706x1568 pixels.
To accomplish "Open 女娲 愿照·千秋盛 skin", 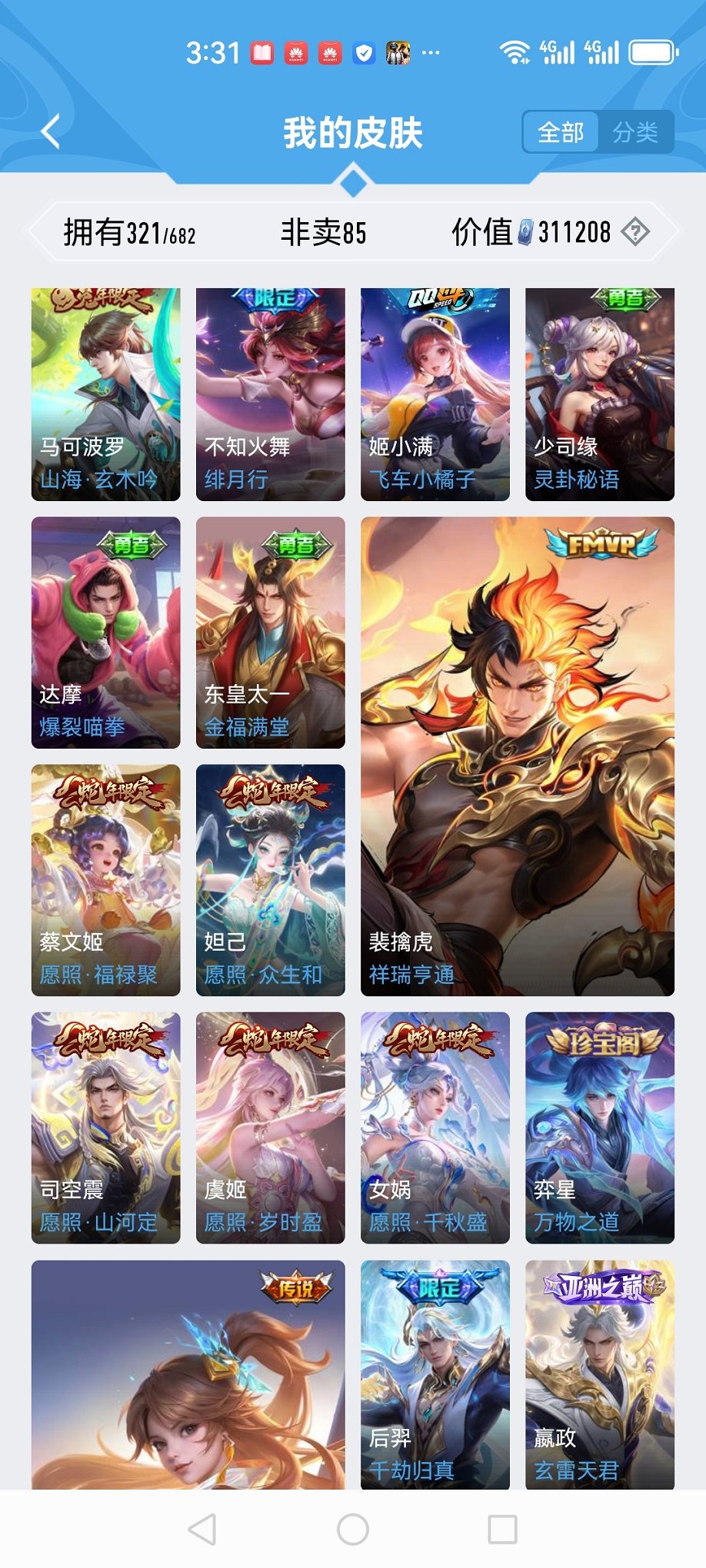I will [x=435, y=1128].
